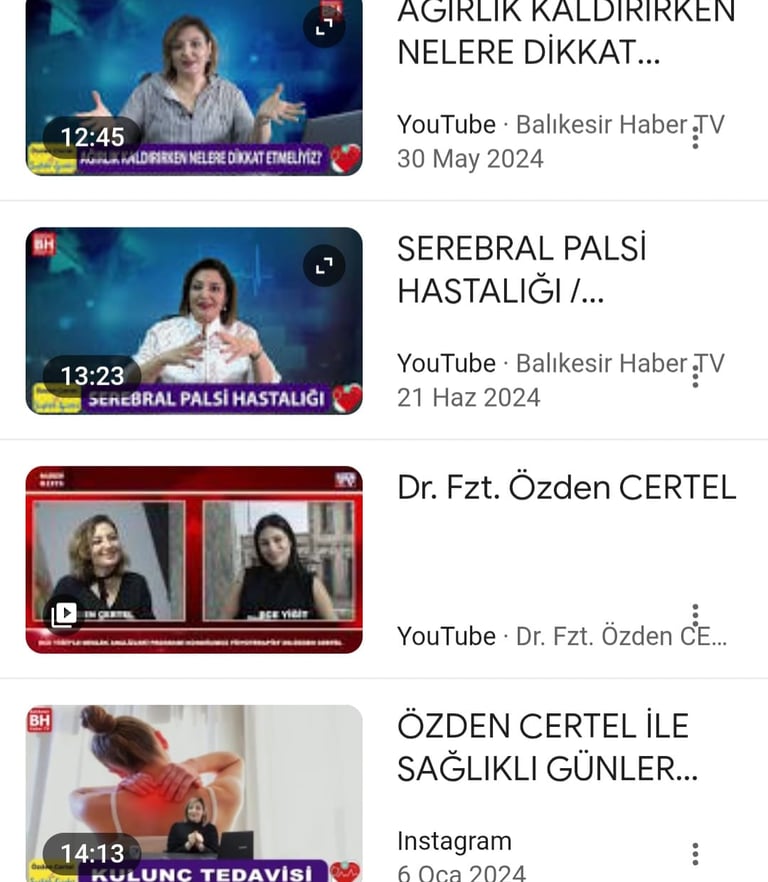Play the 14:13 Kulunç Tedavisi video thumbnail
The height and width of the screenshot is (882, 768).
click(x=193, y=793)
